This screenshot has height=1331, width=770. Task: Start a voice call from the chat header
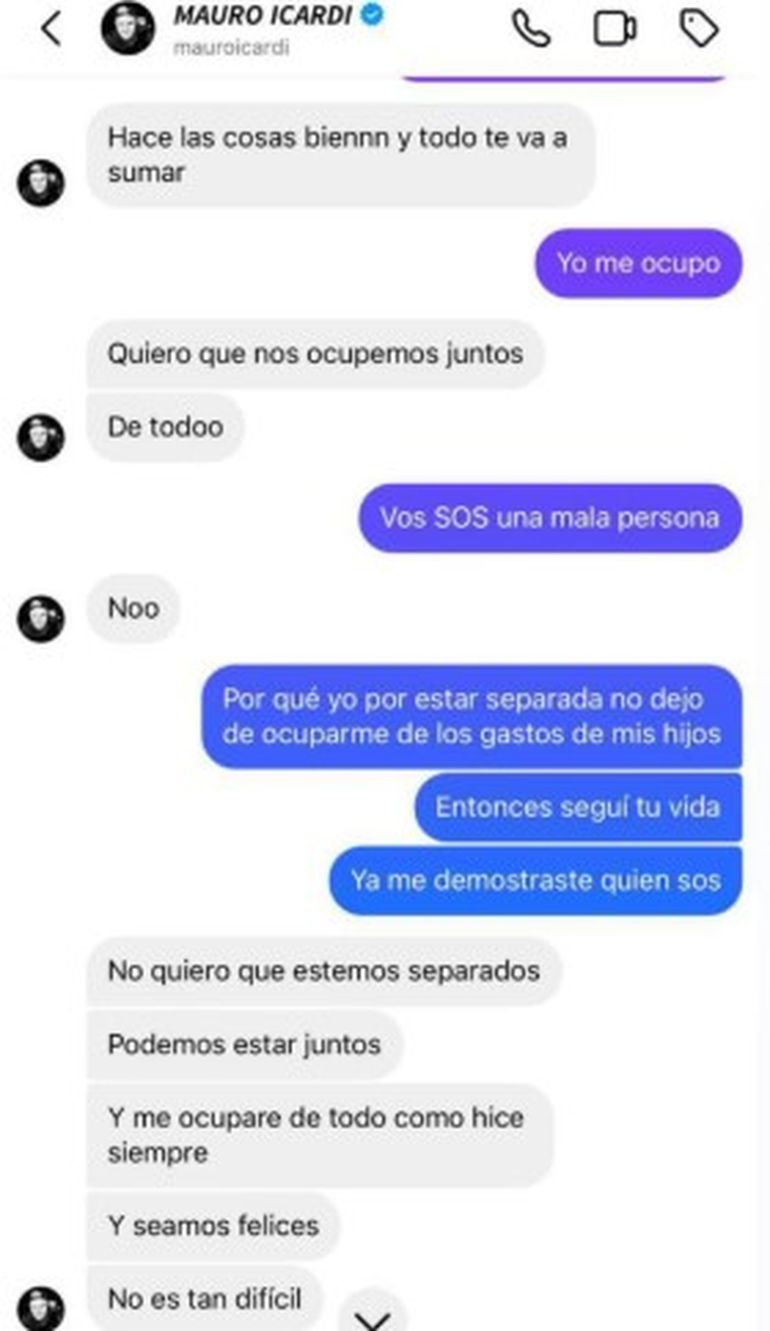tap(531, 29)
